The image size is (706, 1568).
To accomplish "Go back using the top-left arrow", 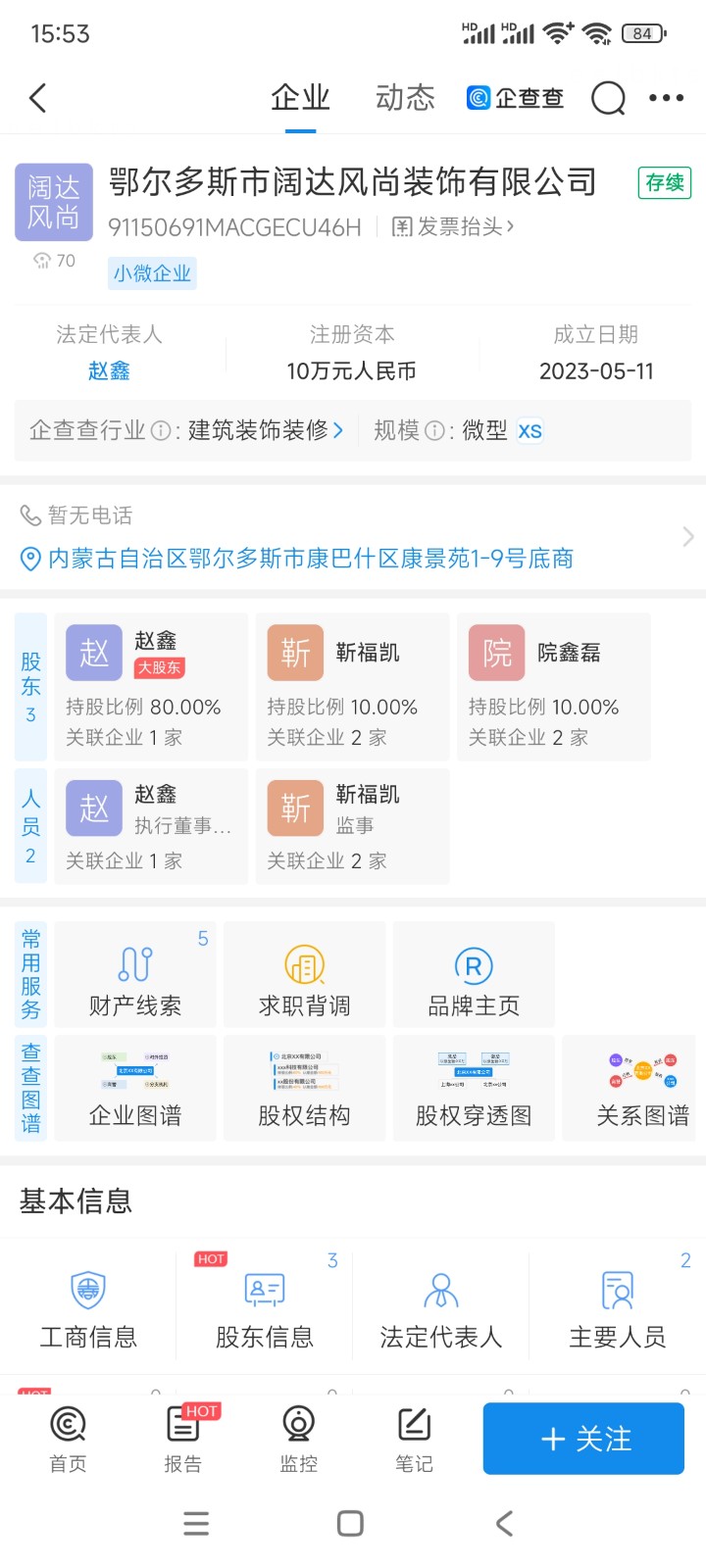I will point(38,98).
